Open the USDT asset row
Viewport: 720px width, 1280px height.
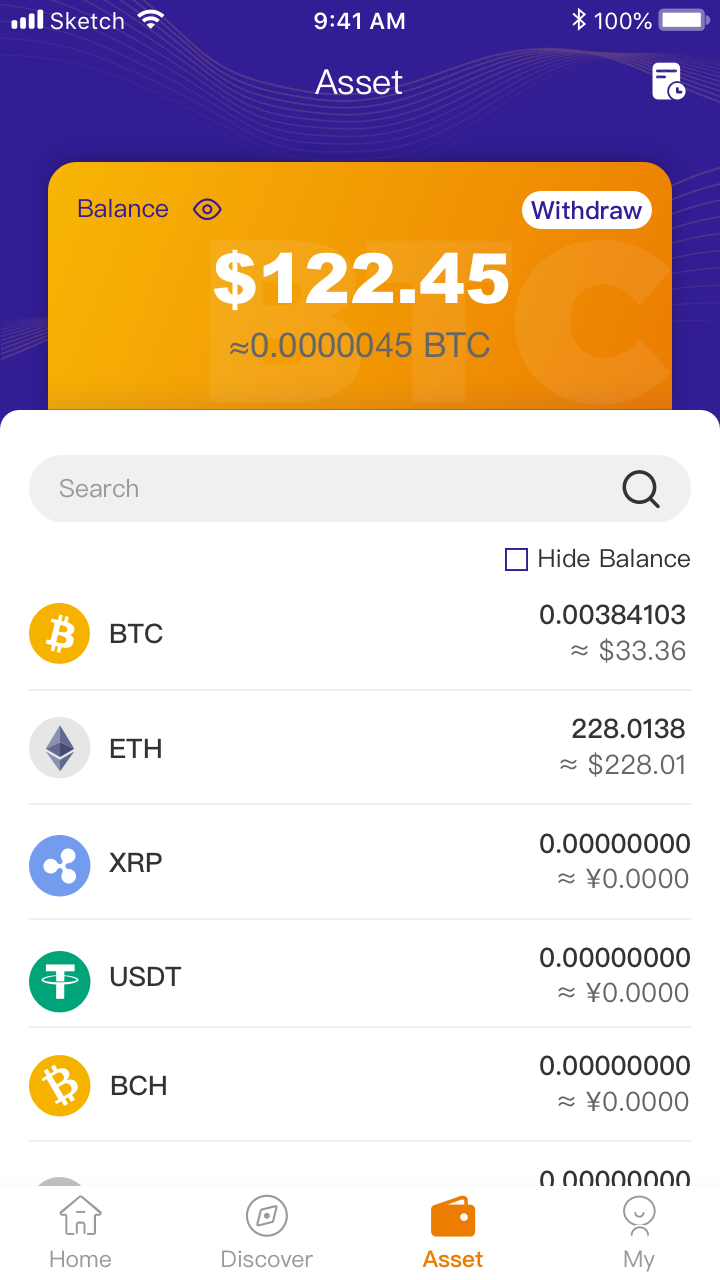360,977
